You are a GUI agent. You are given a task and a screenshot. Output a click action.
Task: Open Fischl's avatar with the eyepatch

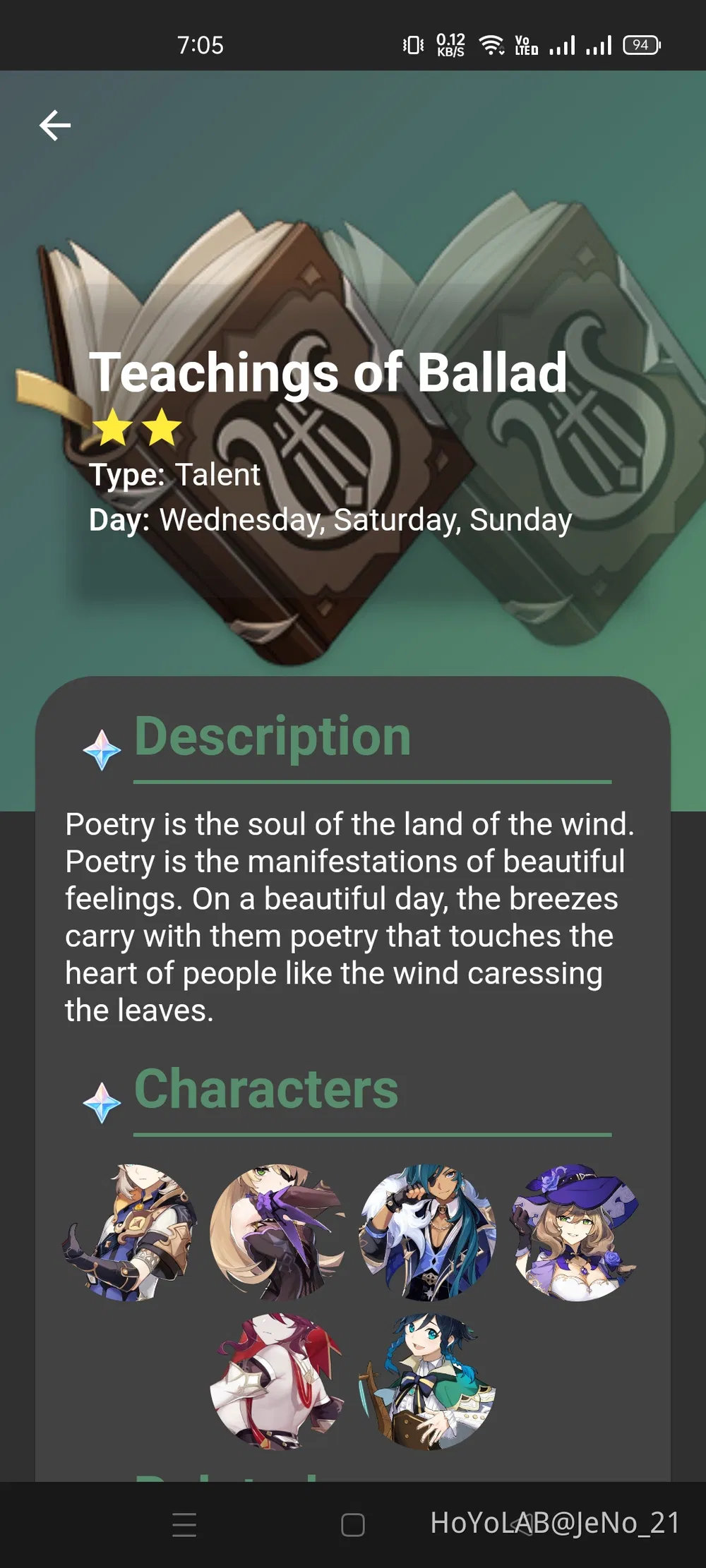coord(278,1232)
